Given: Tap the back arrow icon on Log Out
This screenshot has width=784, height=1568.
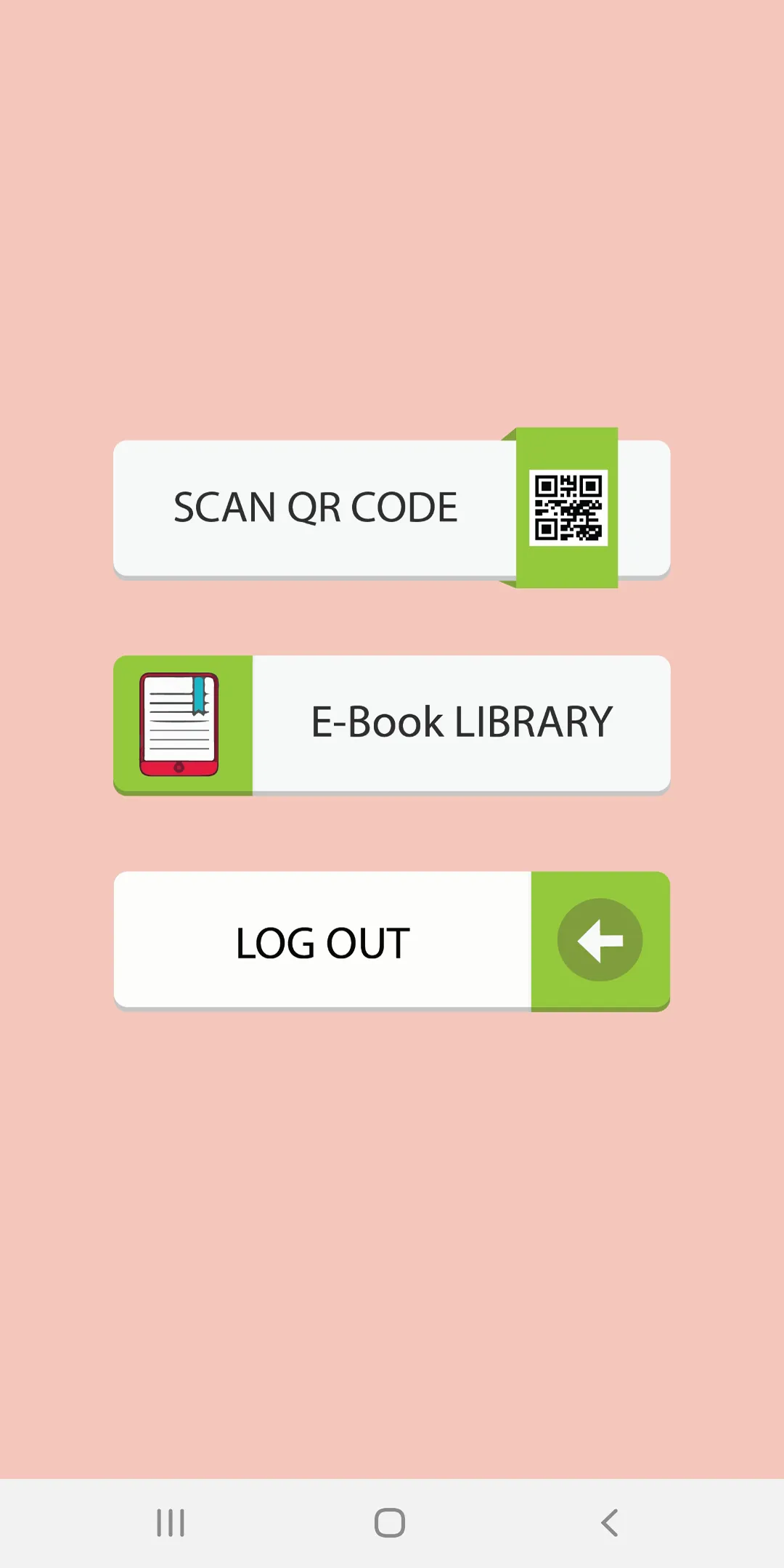Looking at the screenshot, I should 600,939.
